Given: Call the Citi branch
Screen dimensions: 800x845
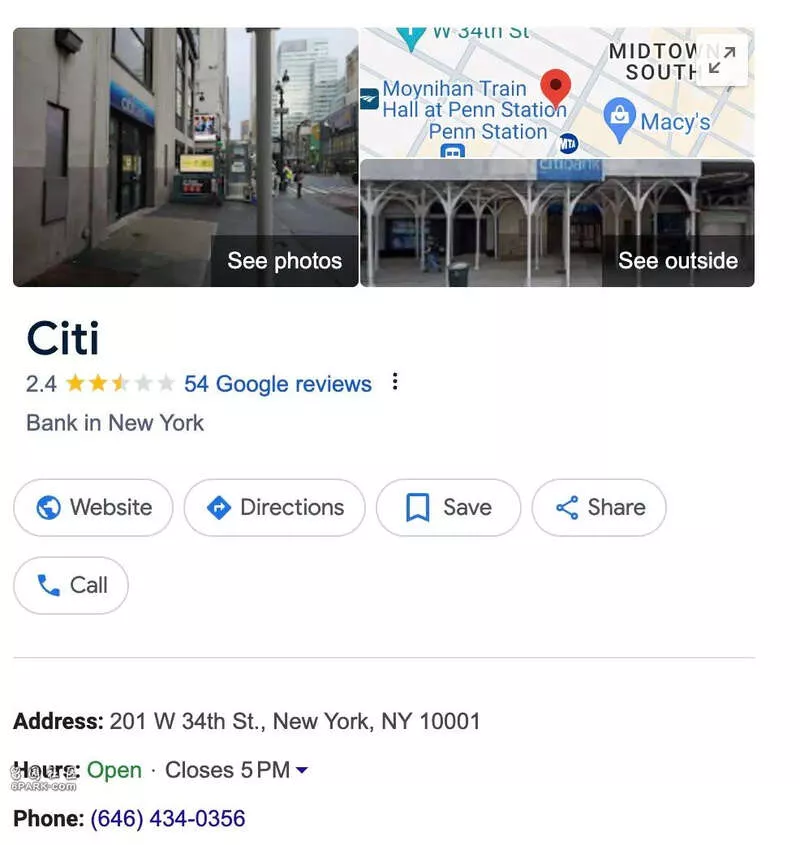Looking at the screenshot, I should pos(71,585).
